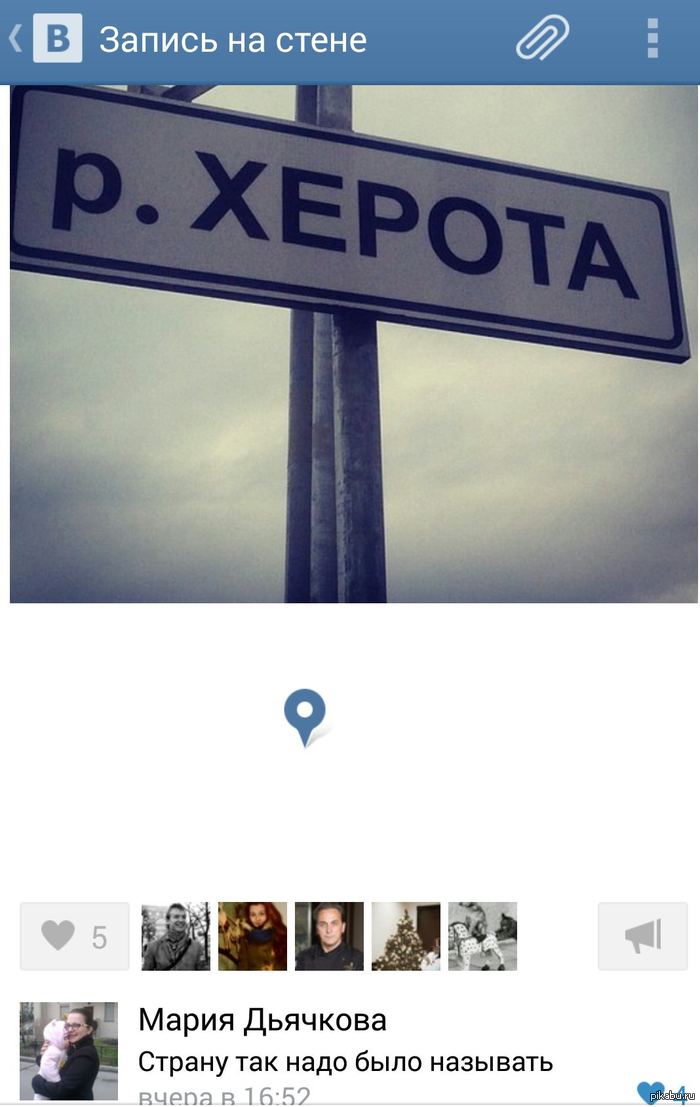The width and height of the screenshot is (700, 1107).
Task: Open Мария Дьячкова's profile picture
Action: point(69,1051)
